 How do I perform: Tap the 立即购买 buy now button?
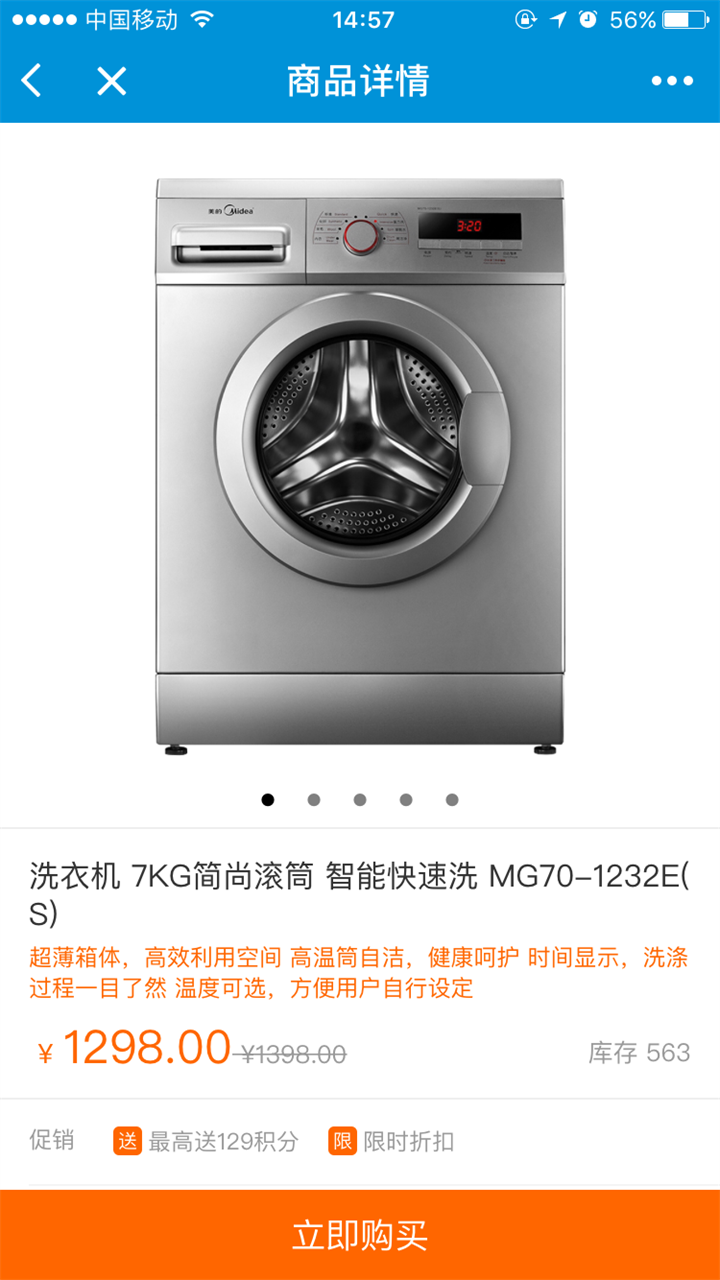coord(360,1235)
